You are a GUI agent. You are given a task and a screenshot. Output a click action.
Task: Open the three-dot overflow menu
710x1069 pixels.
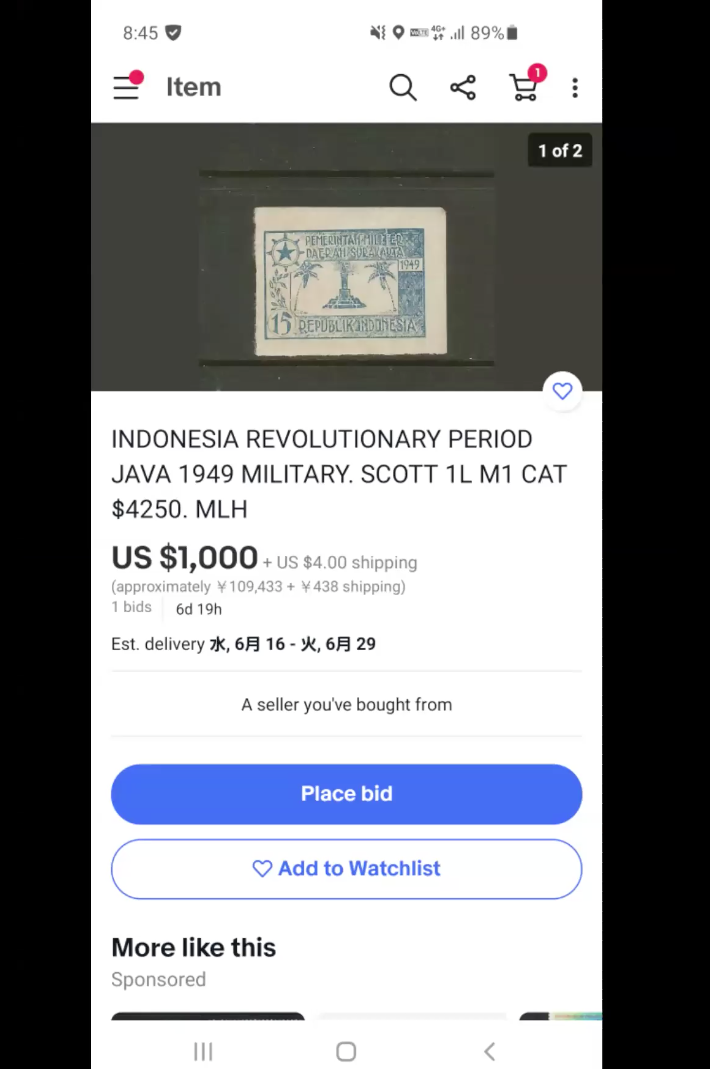tap(575, 88)
